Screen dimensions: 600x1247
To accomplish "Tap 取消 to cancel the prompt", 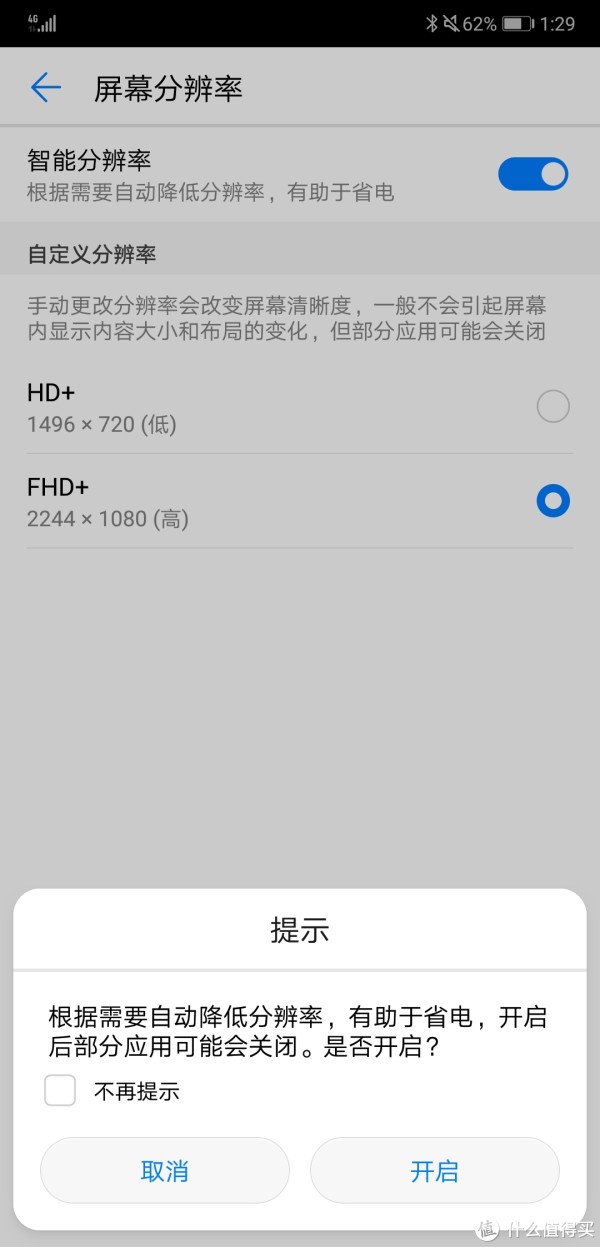I will 165,1170.
